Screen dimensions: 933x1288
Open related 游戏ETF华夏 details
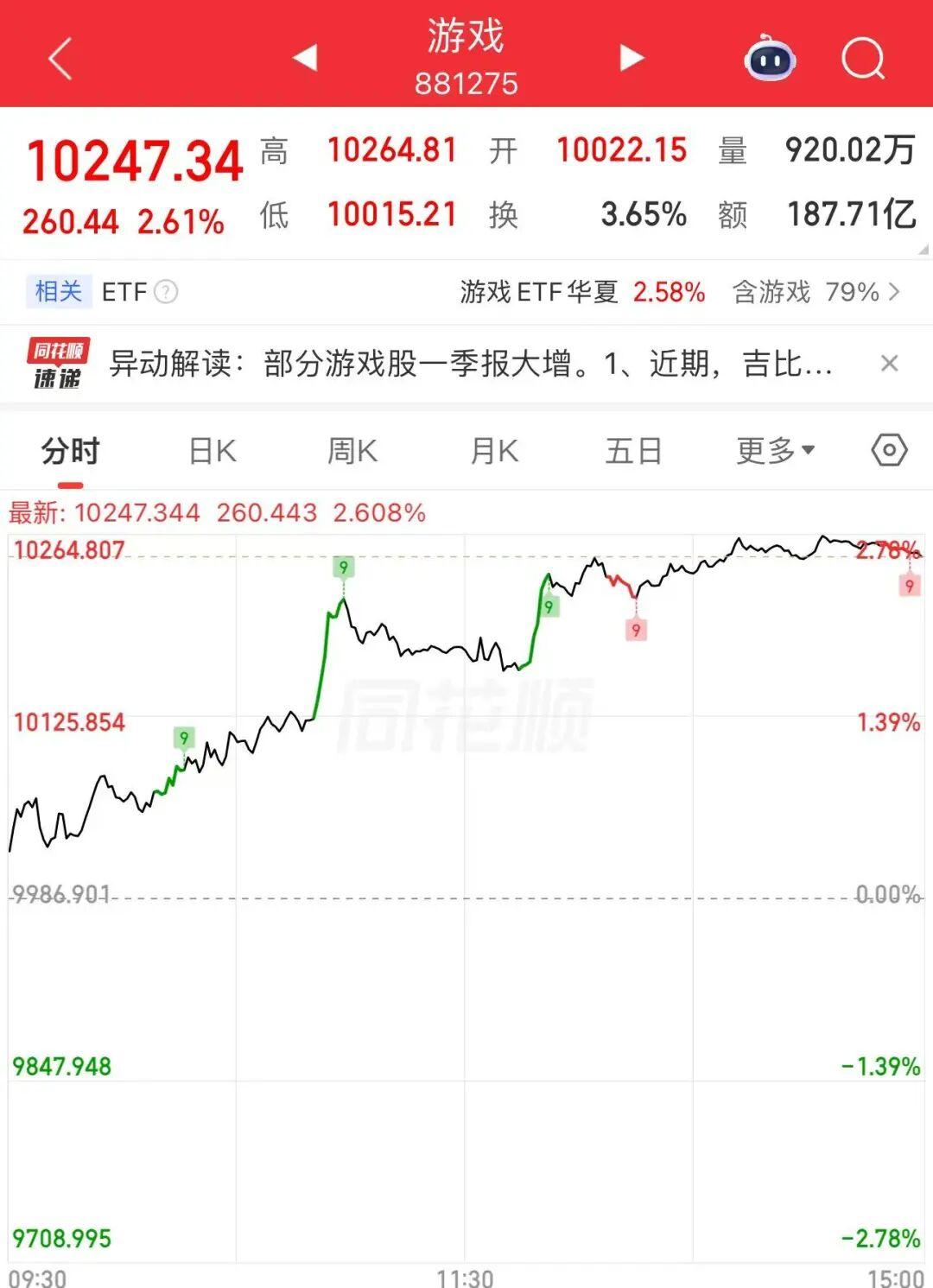tap(582, 292)
